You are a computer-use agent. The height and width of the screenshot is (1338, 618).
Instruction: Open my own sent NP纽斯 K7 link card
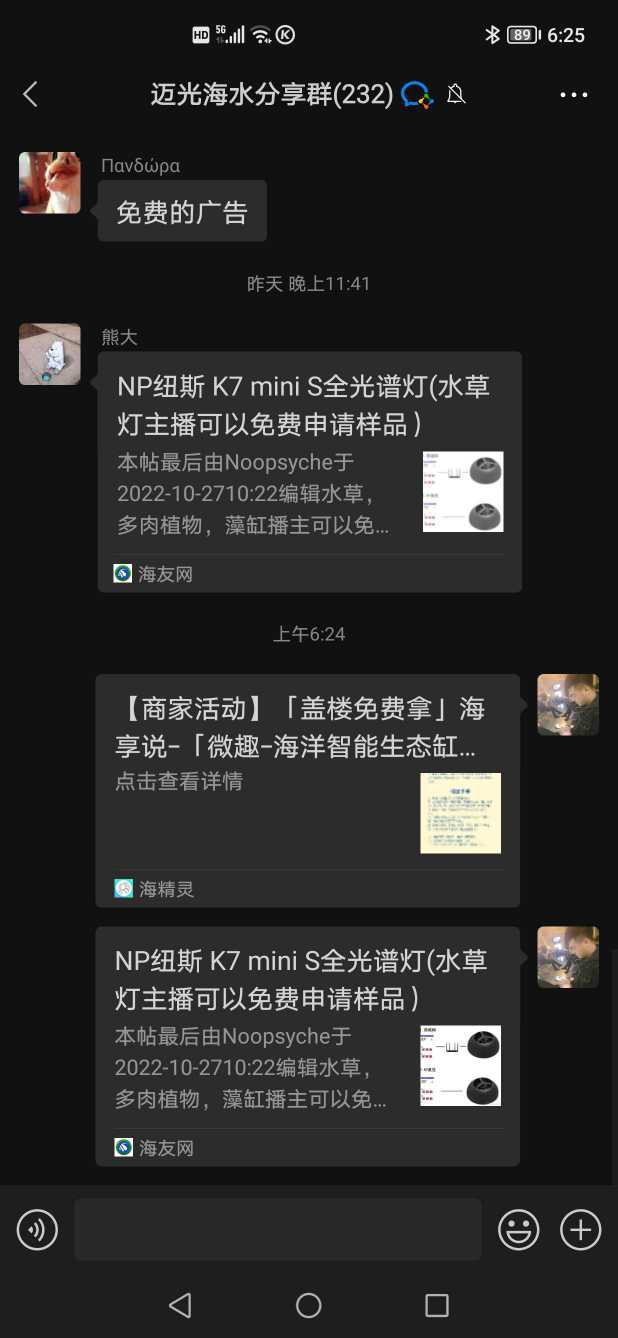307,1045
